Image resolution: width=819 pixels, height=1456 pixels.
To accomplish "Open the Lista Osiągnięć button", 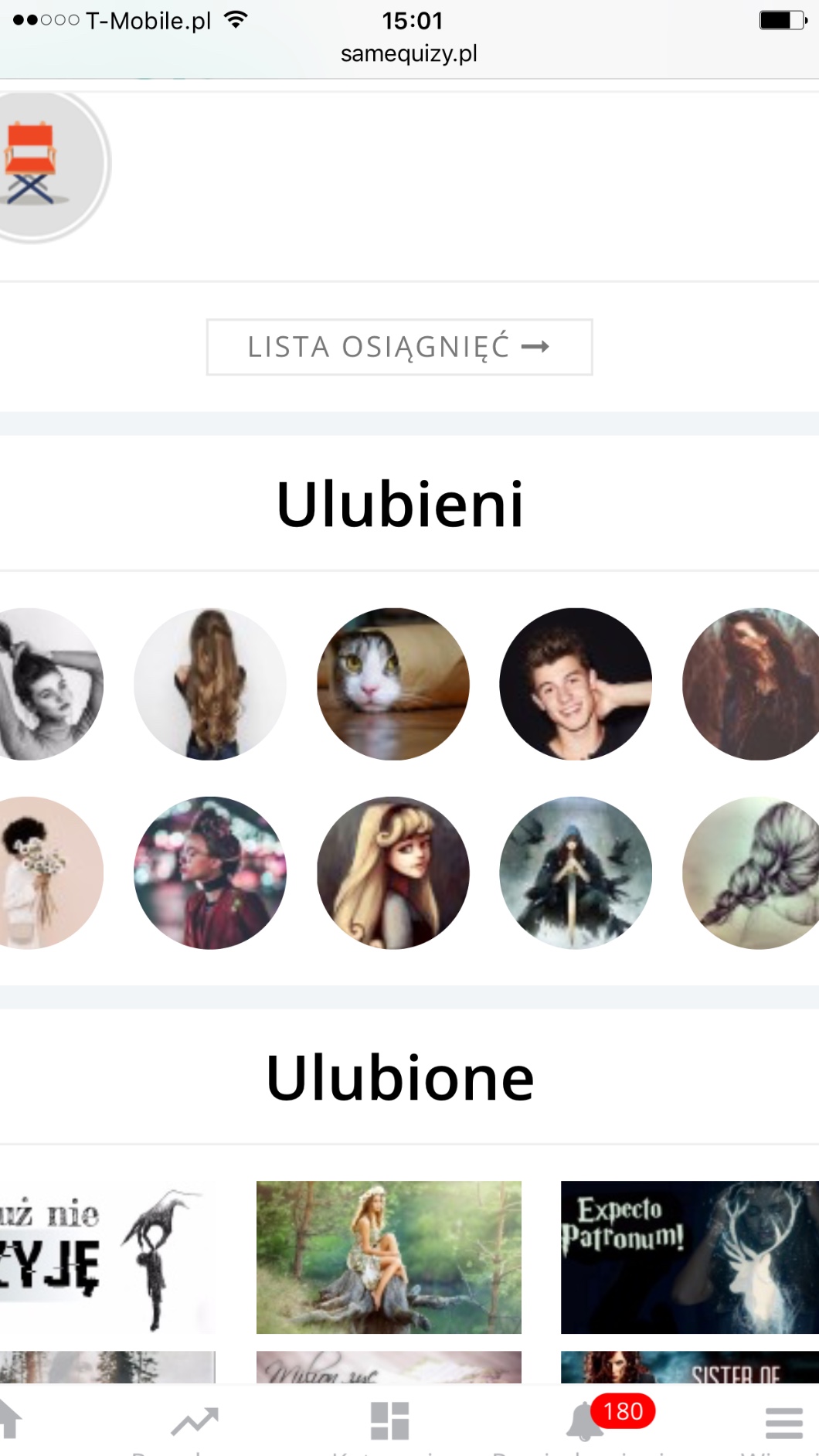I will tap(399, 347).
